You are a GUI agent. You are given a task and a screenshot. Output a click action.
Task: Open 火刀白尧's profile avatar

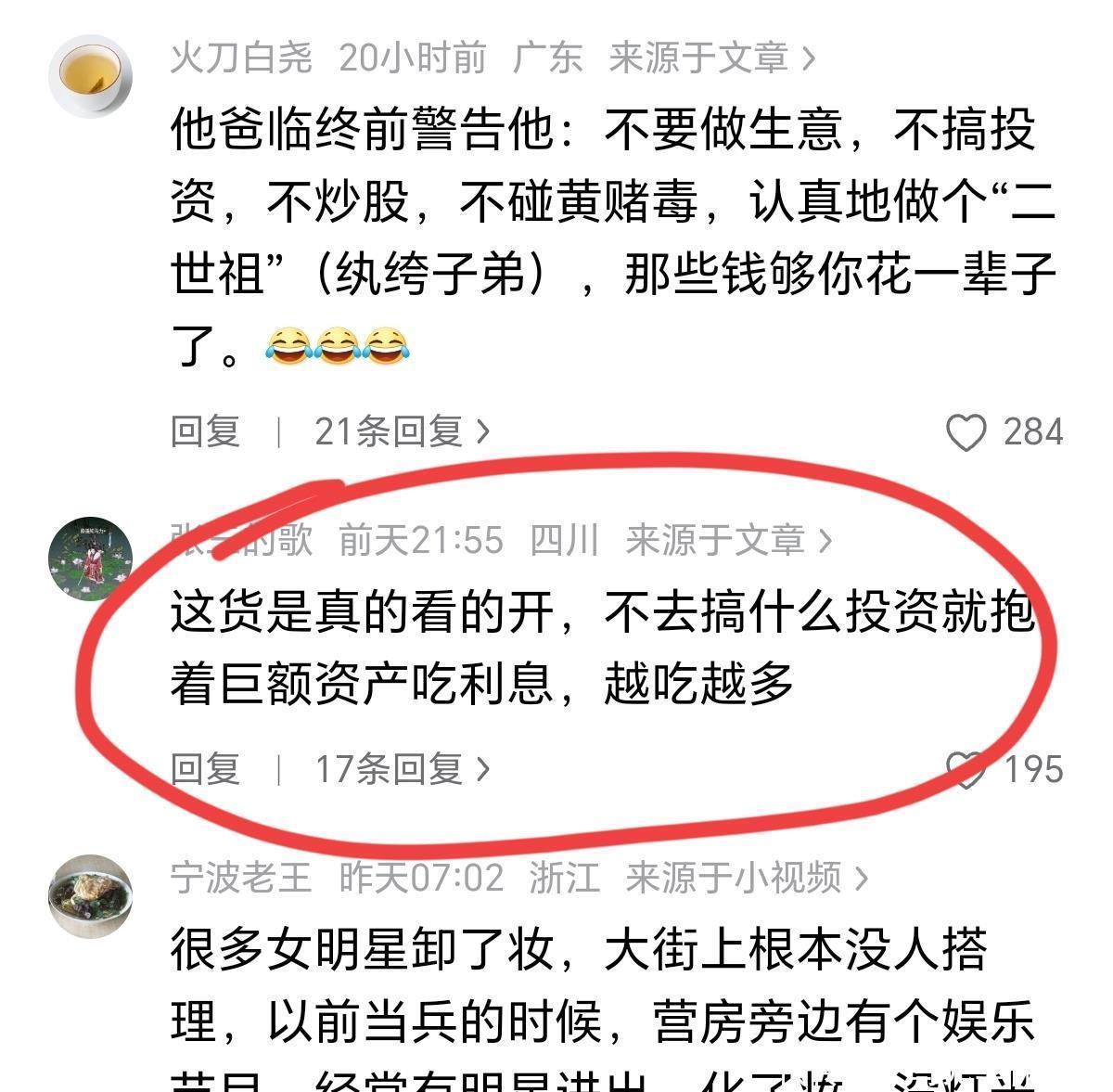(90, 76)
